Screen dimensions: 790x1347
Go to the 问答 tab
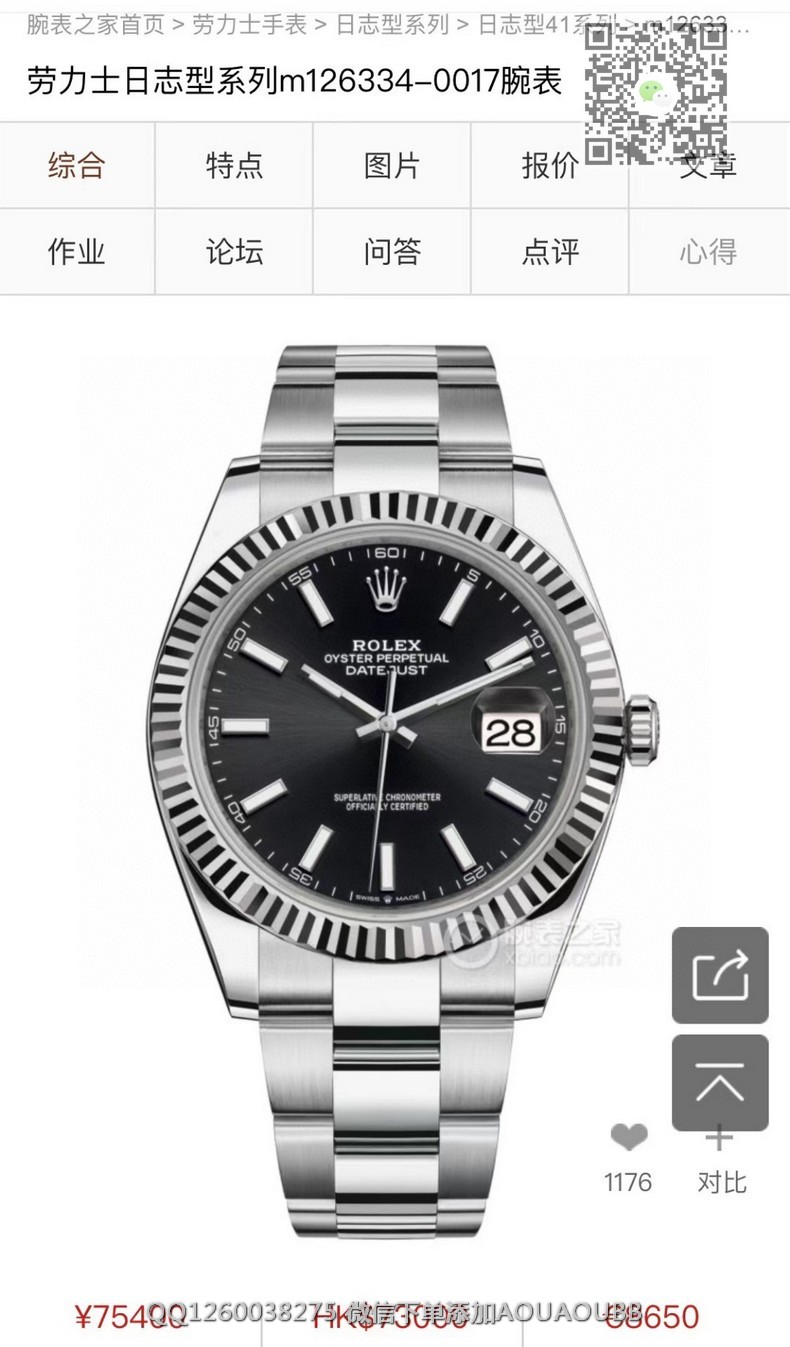(392, 252)
